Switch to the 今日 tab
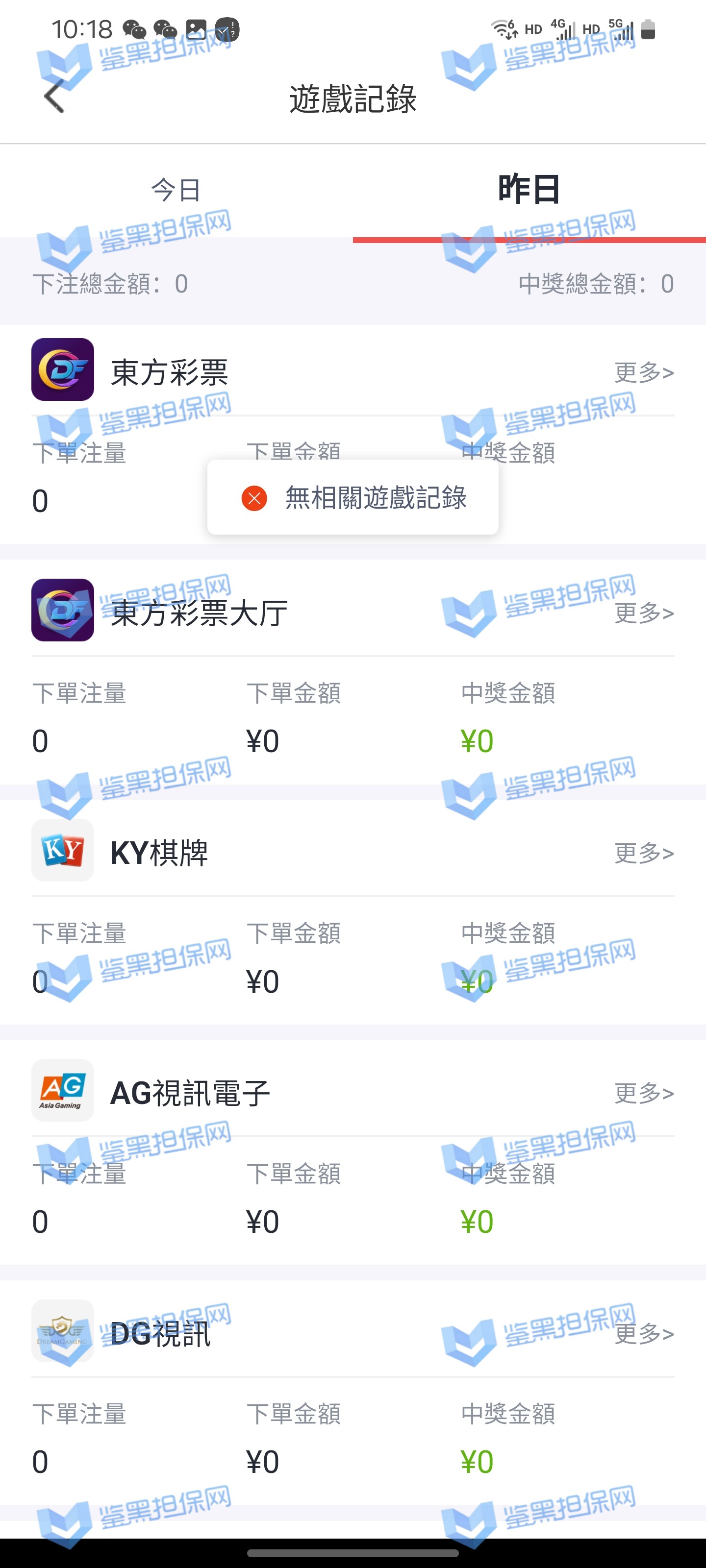This screenshot has width=706, height=1568. 176,190
